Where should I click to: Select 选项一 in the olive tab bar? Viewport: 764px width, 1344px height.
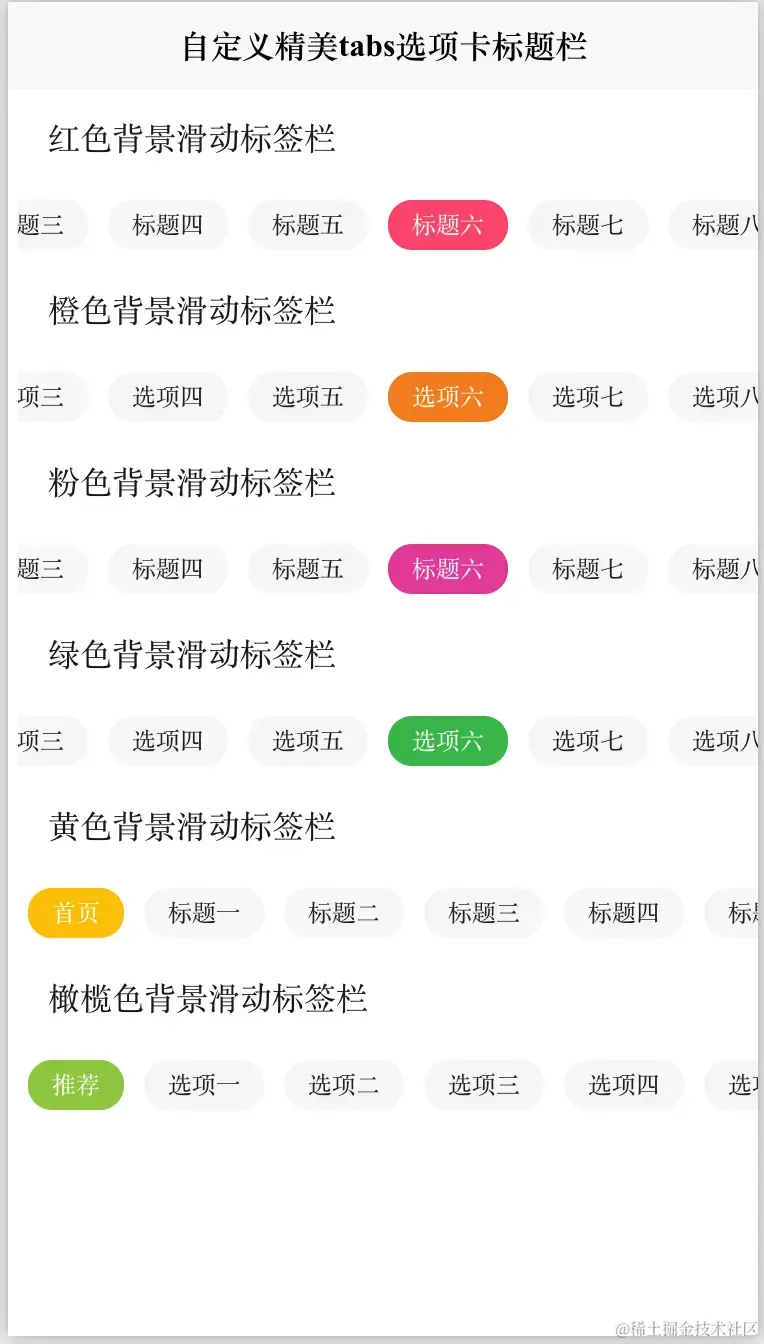click(x=204, y=1085)
